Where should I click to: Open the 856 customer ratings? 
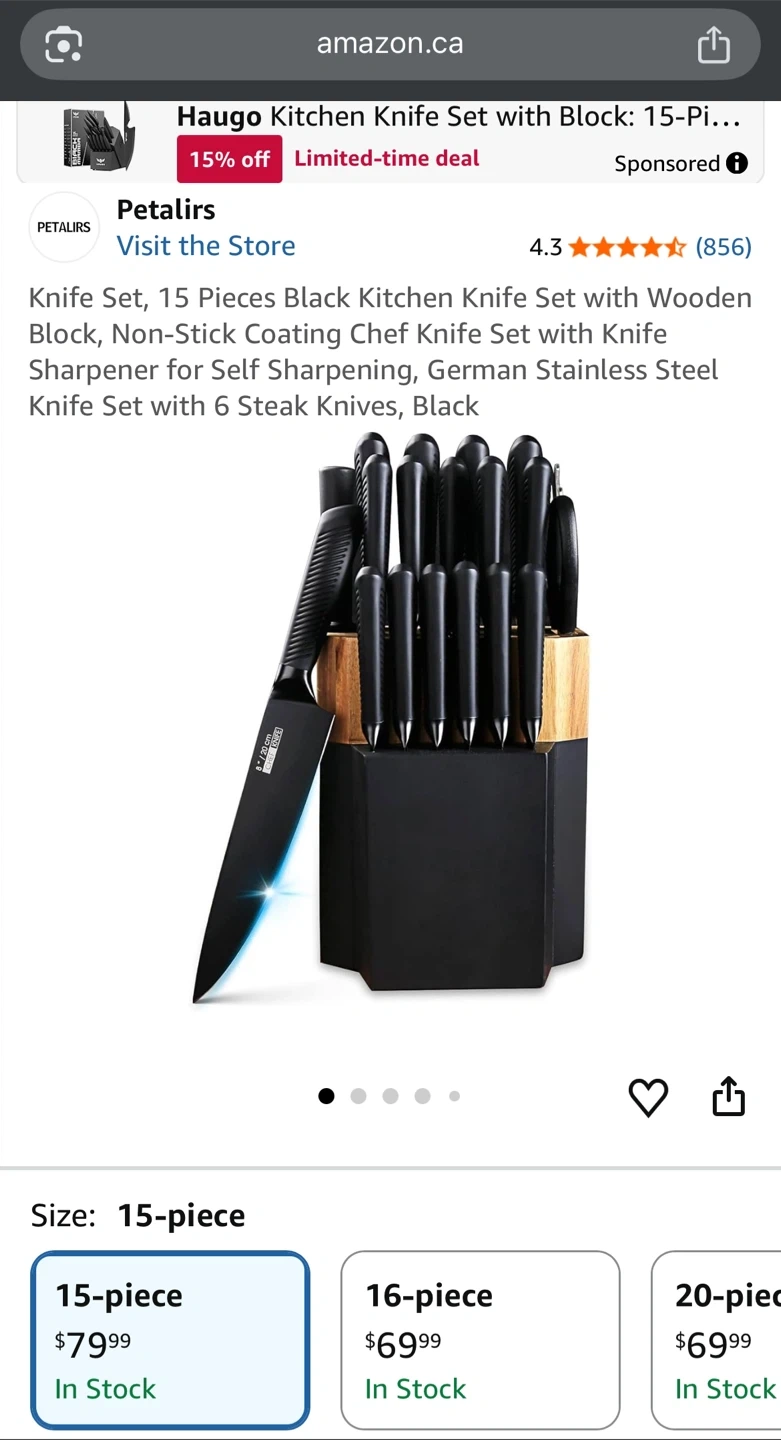(723, 247)
